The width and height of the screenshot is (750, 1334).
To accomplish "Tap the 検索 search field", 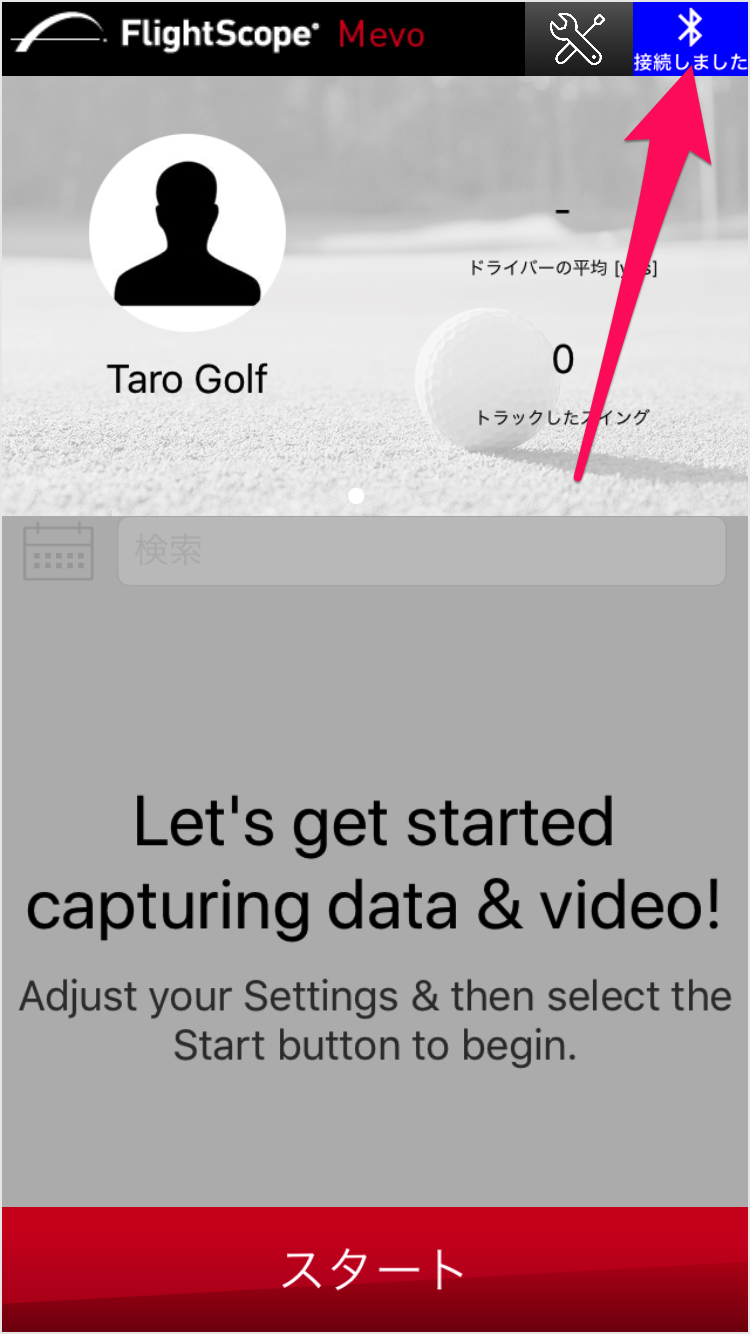I will (x=421, y=551).
